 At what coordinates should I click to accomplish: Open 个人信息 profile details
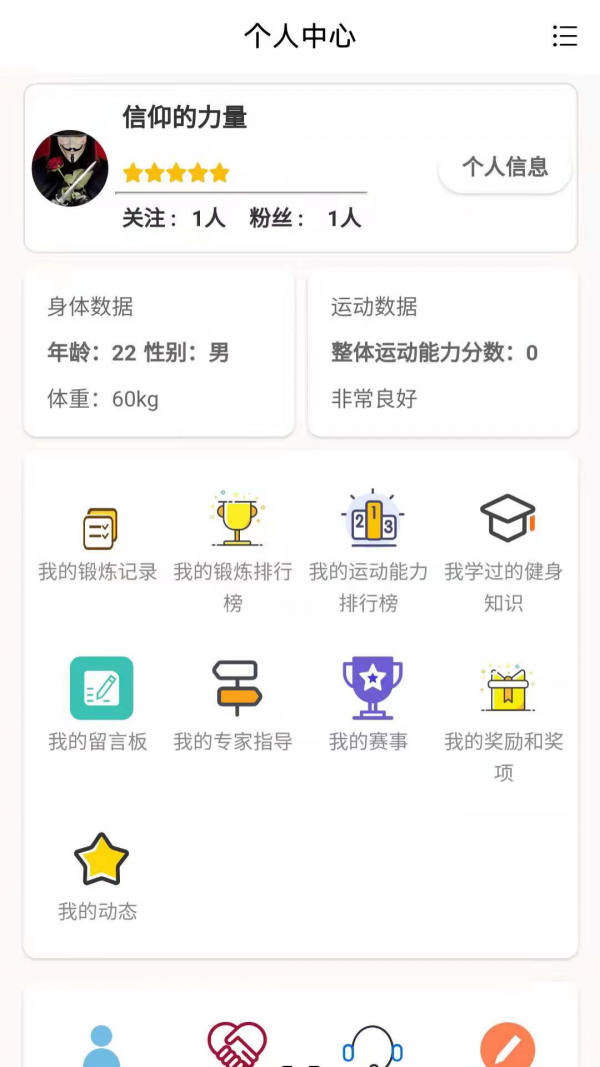coord(505,167)
